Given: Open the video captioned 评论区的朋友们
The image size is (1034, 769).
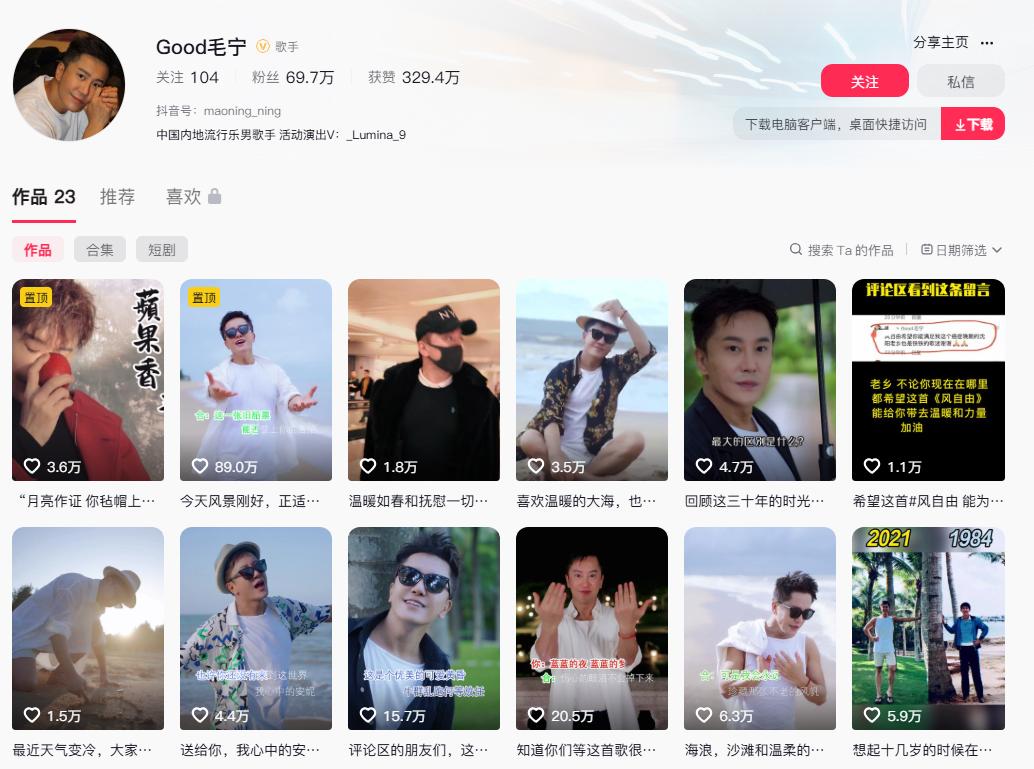Looking at the screenshot, I should (x=423, y=628).
